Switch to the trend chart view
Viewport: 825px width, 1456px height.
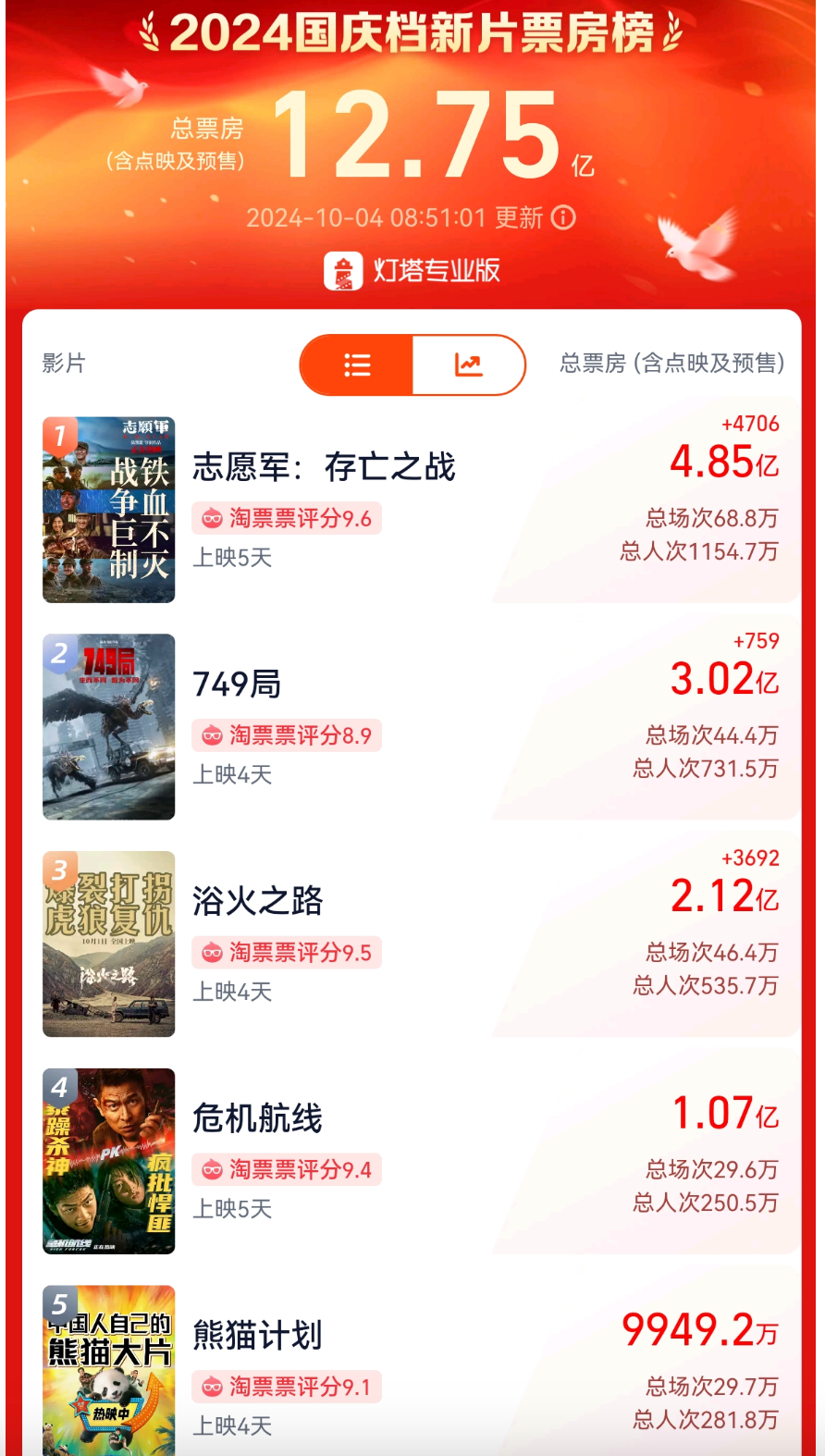(468, 365)
